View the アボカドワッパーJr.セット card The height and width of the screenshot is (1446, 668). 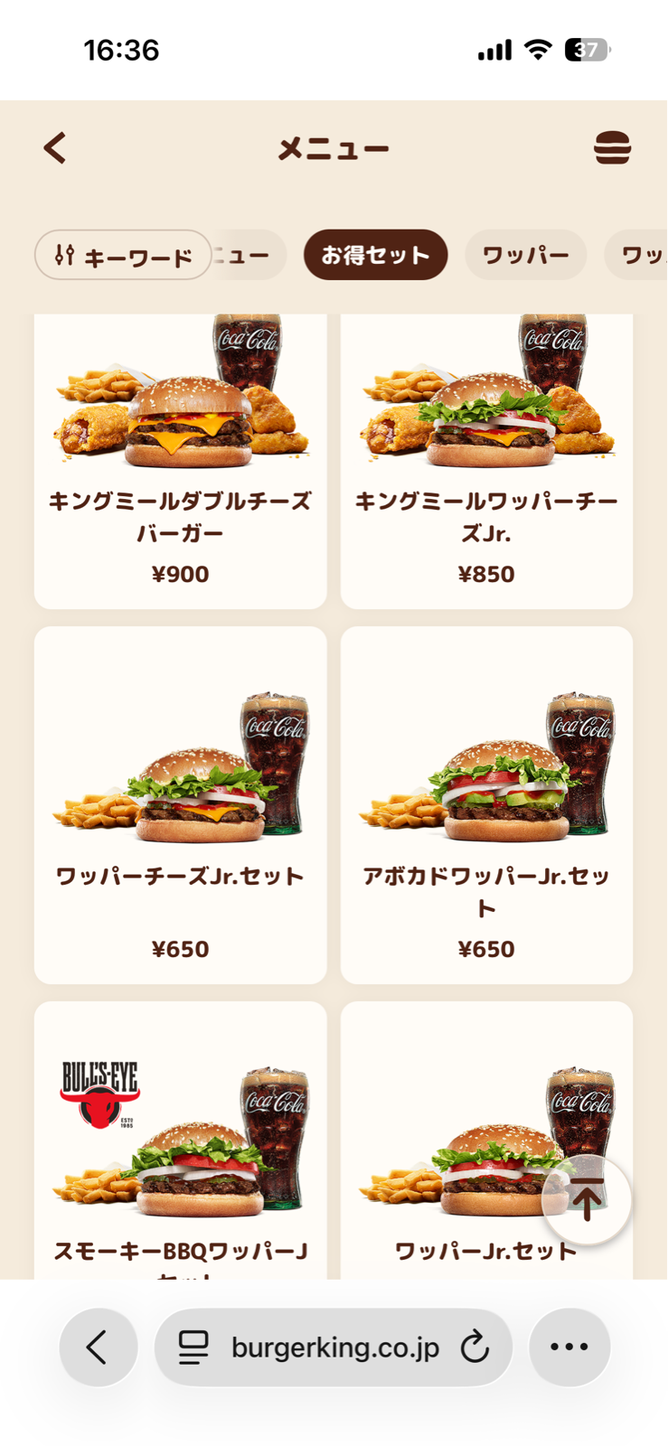click(486, 805)
